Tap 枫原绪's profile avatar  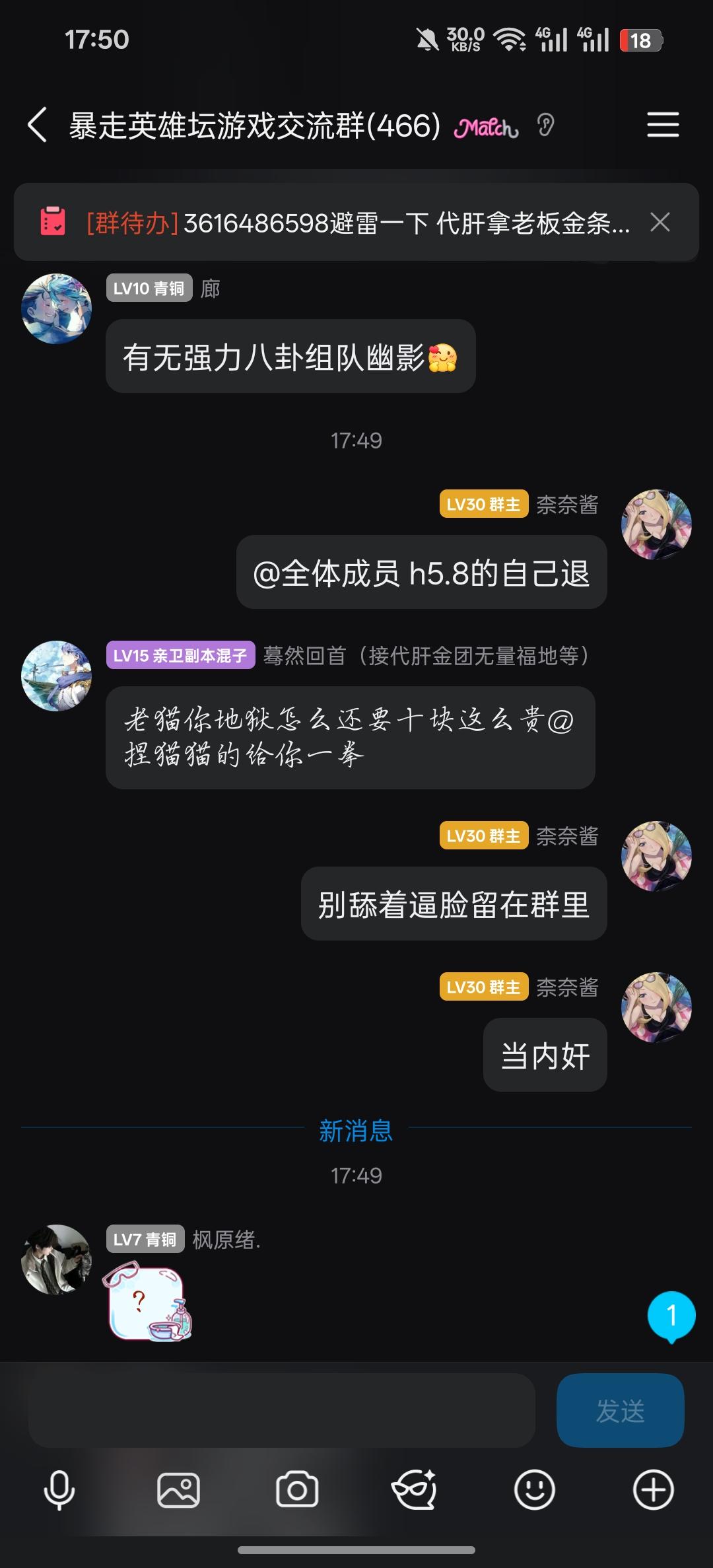(56, 1259)
